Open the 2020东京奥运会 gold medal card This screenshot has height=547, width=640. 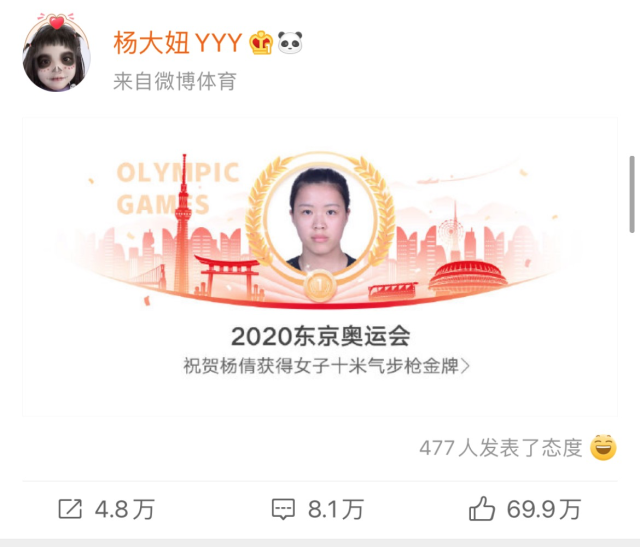coord(320,266)
